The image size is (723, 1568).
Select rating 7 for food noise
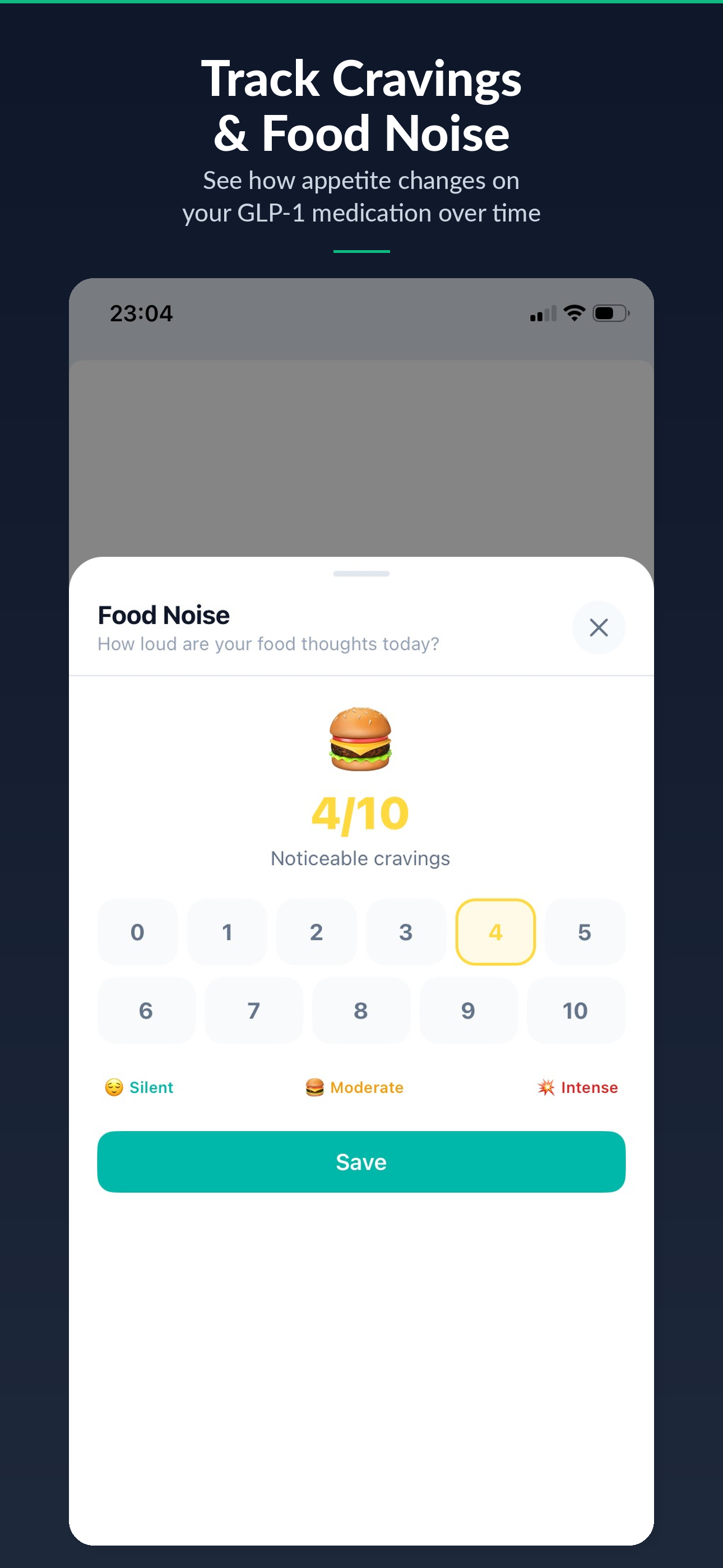254,1011
